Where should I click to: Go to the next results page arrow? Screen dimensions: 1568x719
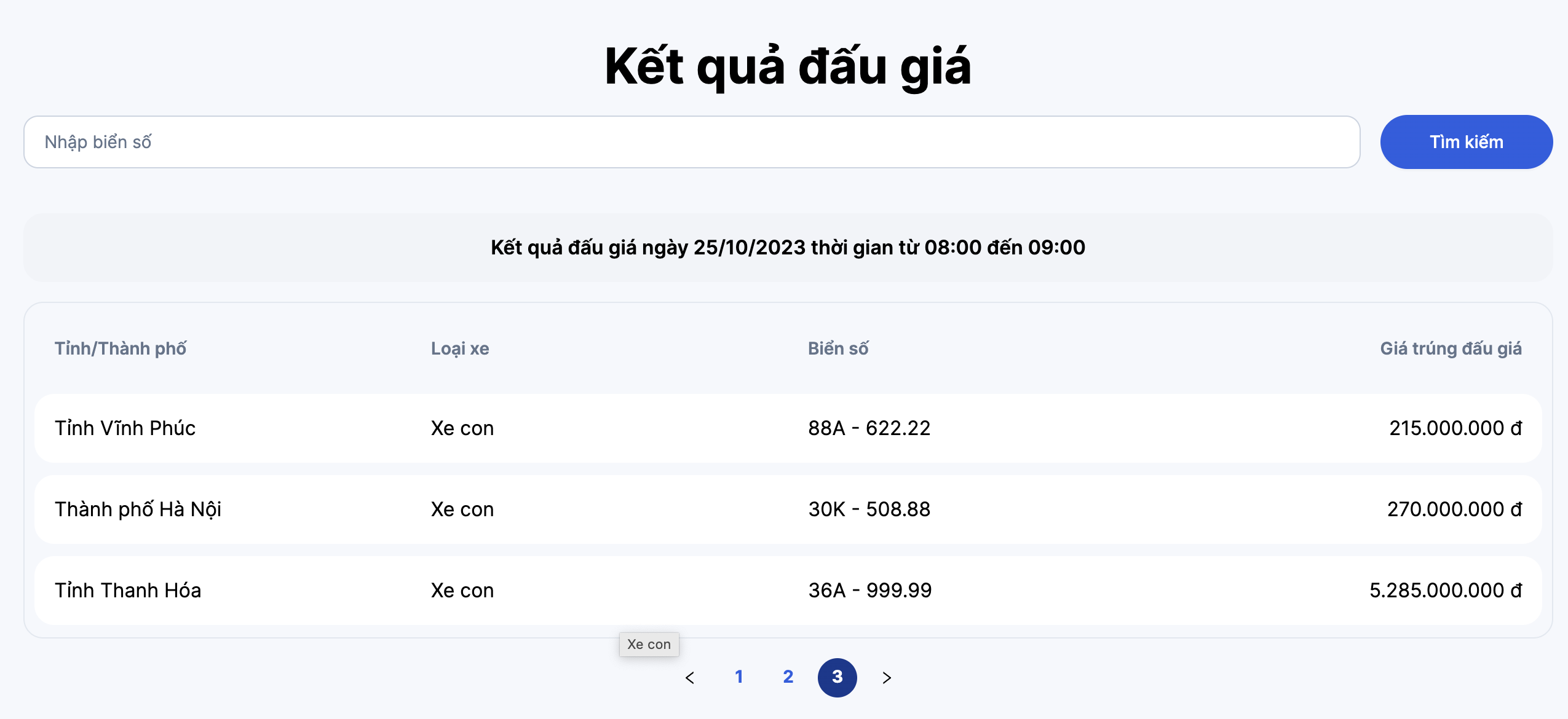886,677
